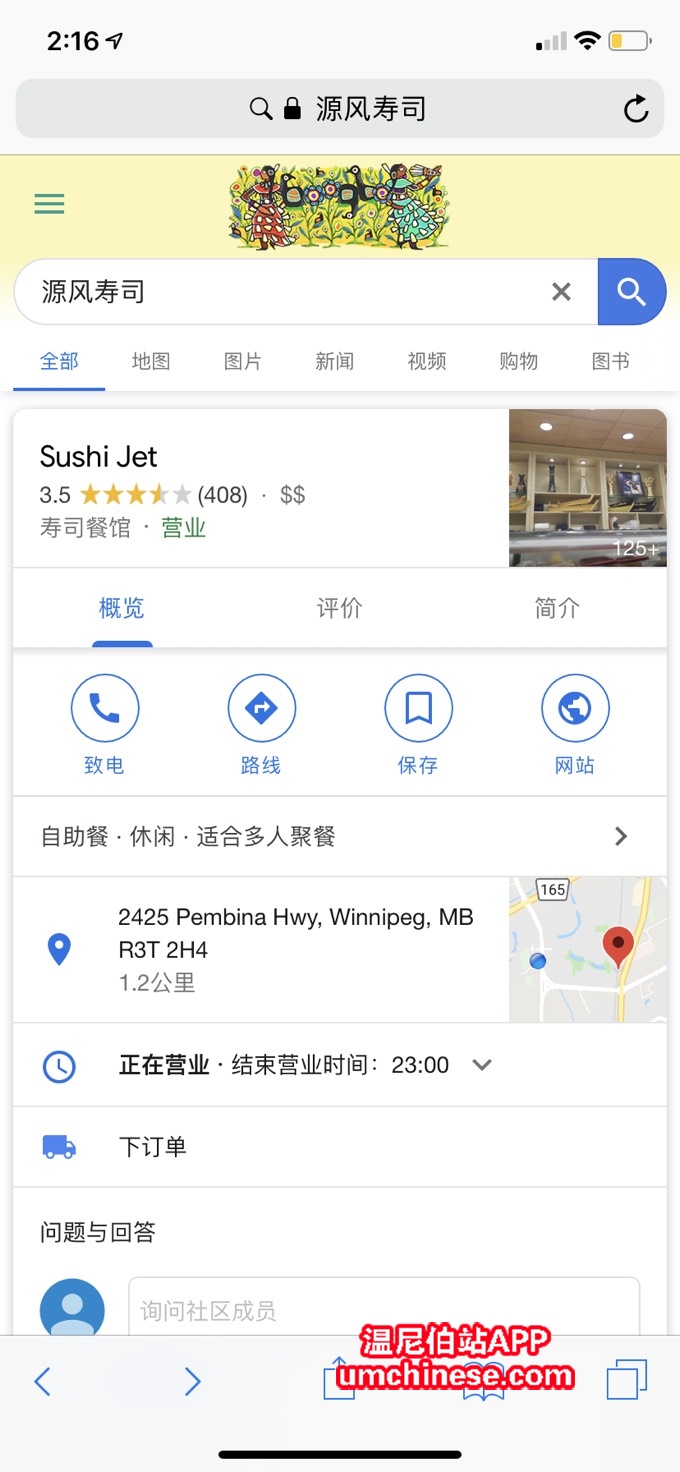
Task: Visit the restaurant's 网站
Action: pyautogui.click(x=575, y=724)
